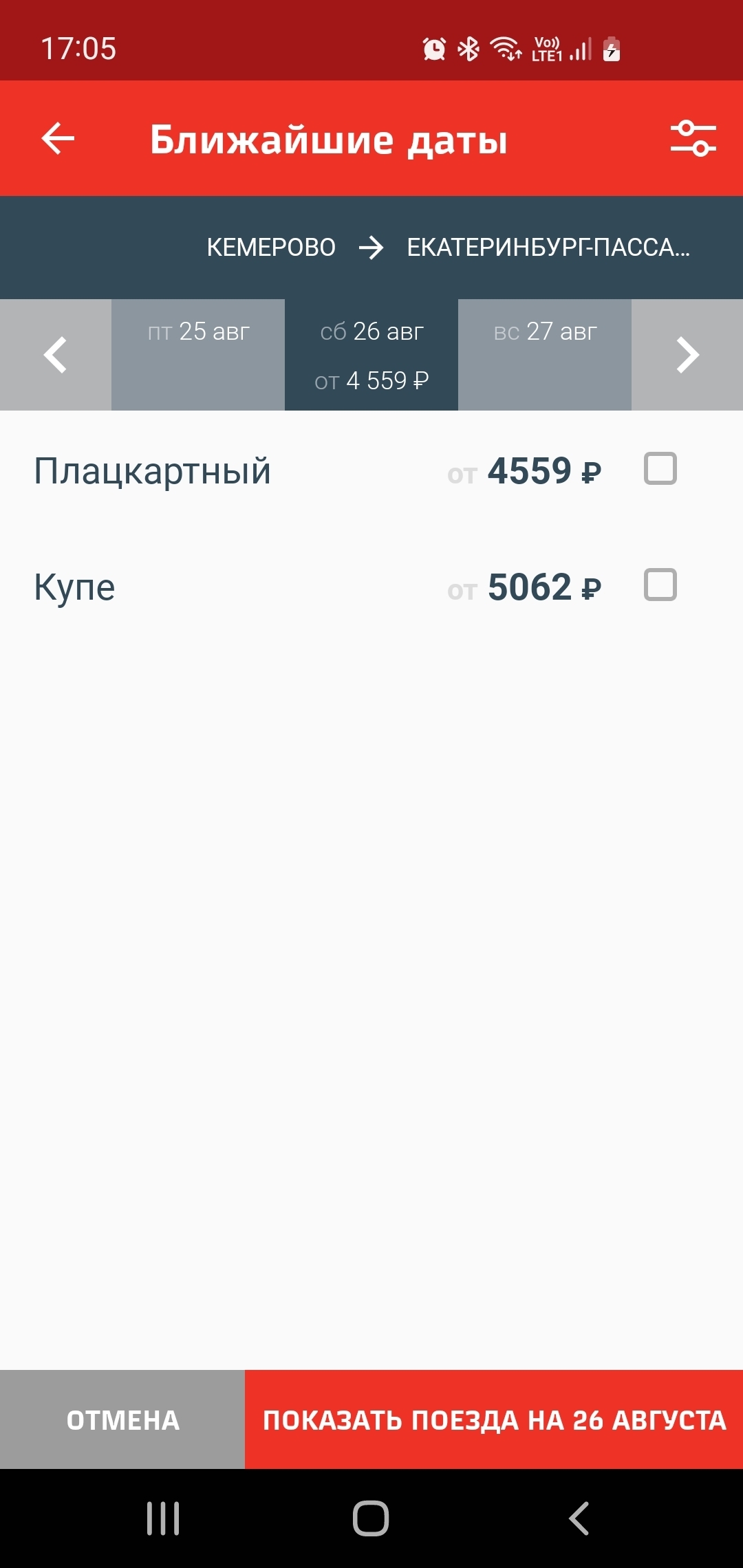This screenshot has width=743, height=1568.
Task: Show later dates with right chevron
Action: click(687, 355)
